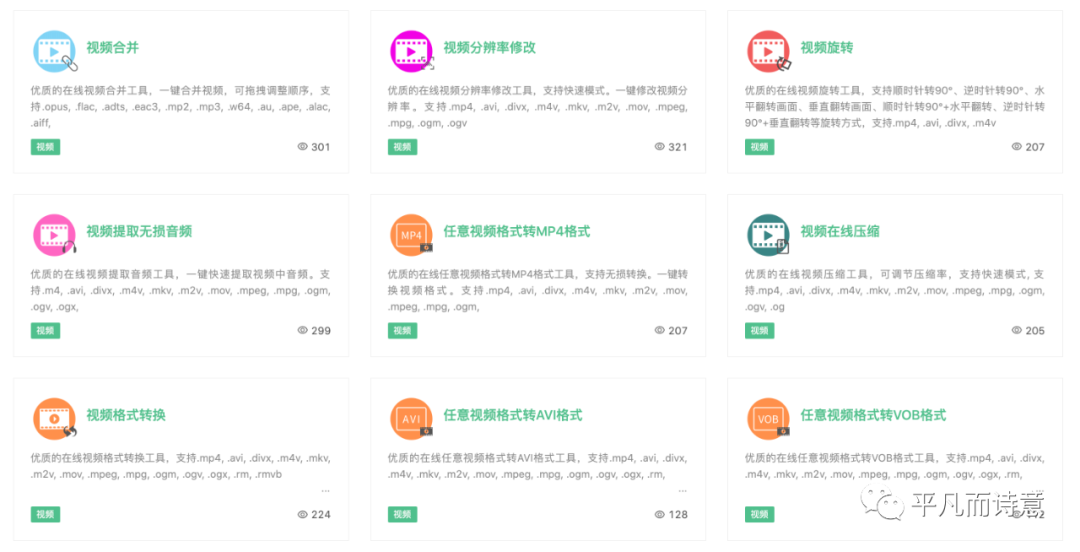This screenshot has width=1080, height=552.
Task: Open 任意视频格式转VOB格式 card
Action: [872, 415]
